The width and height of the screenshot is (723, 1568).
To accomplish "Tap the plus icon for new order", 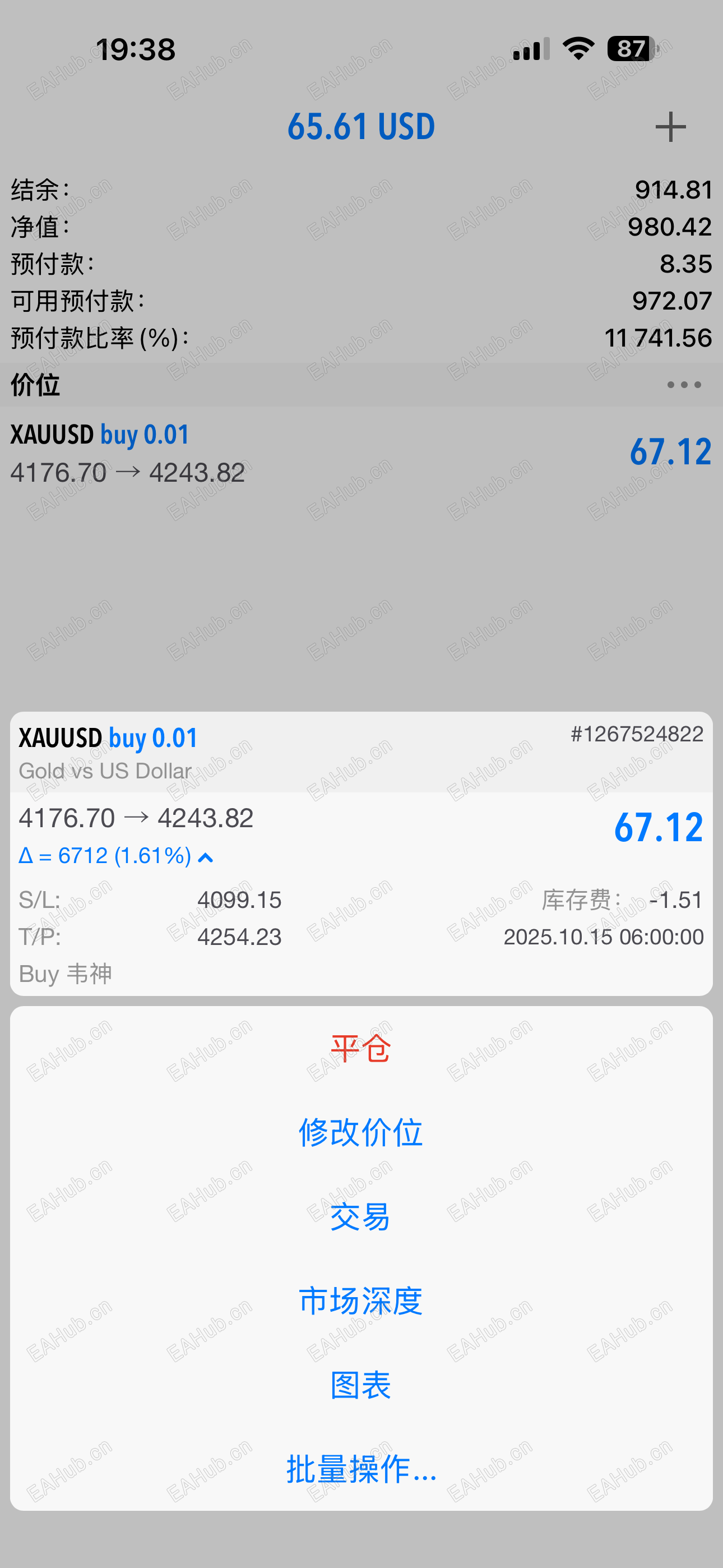I will 670,127.
